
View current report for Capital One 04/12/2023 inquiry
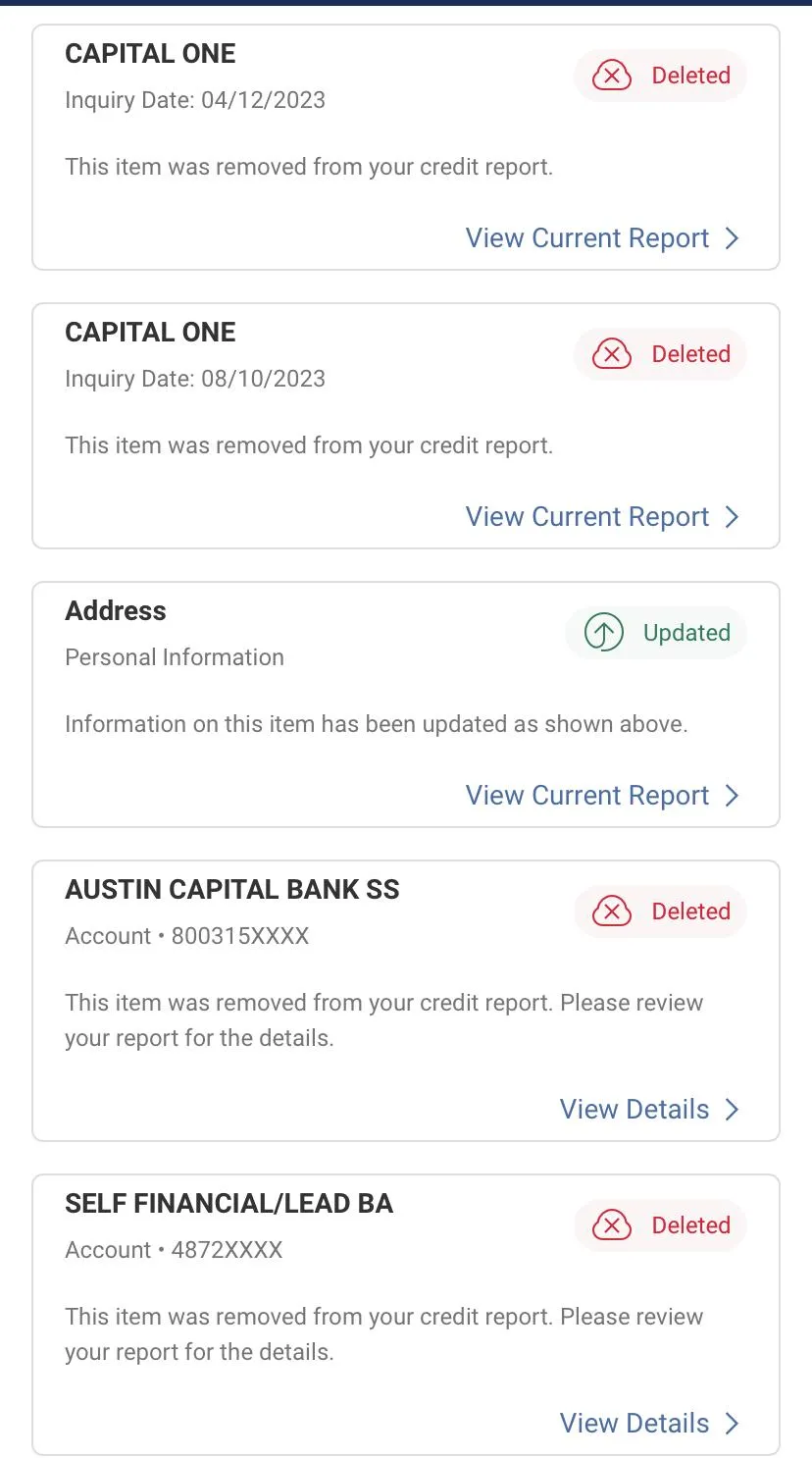tap(601, 238)
